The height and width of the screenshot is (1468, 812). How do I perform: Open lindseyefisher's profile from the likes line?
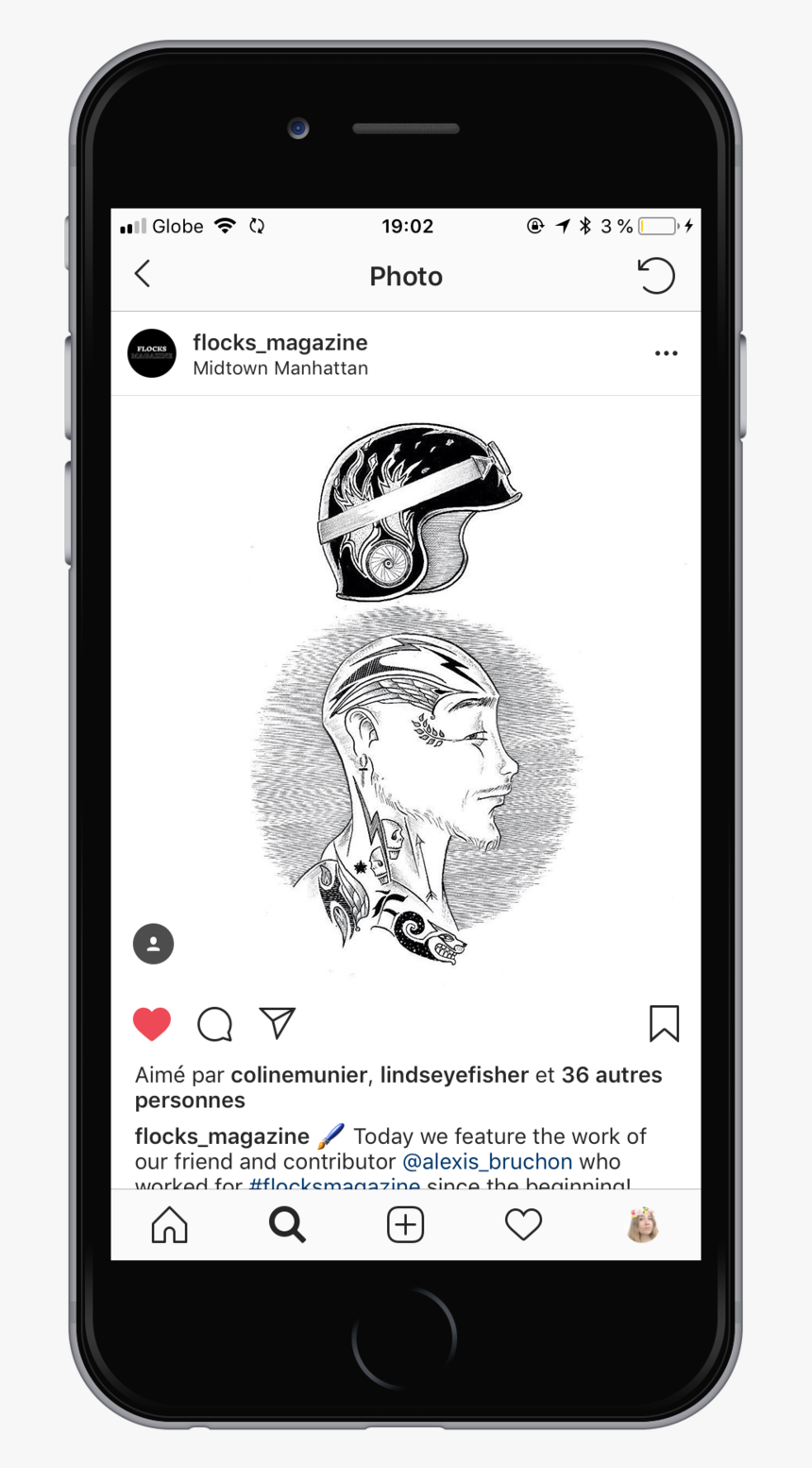[454, 1075]
